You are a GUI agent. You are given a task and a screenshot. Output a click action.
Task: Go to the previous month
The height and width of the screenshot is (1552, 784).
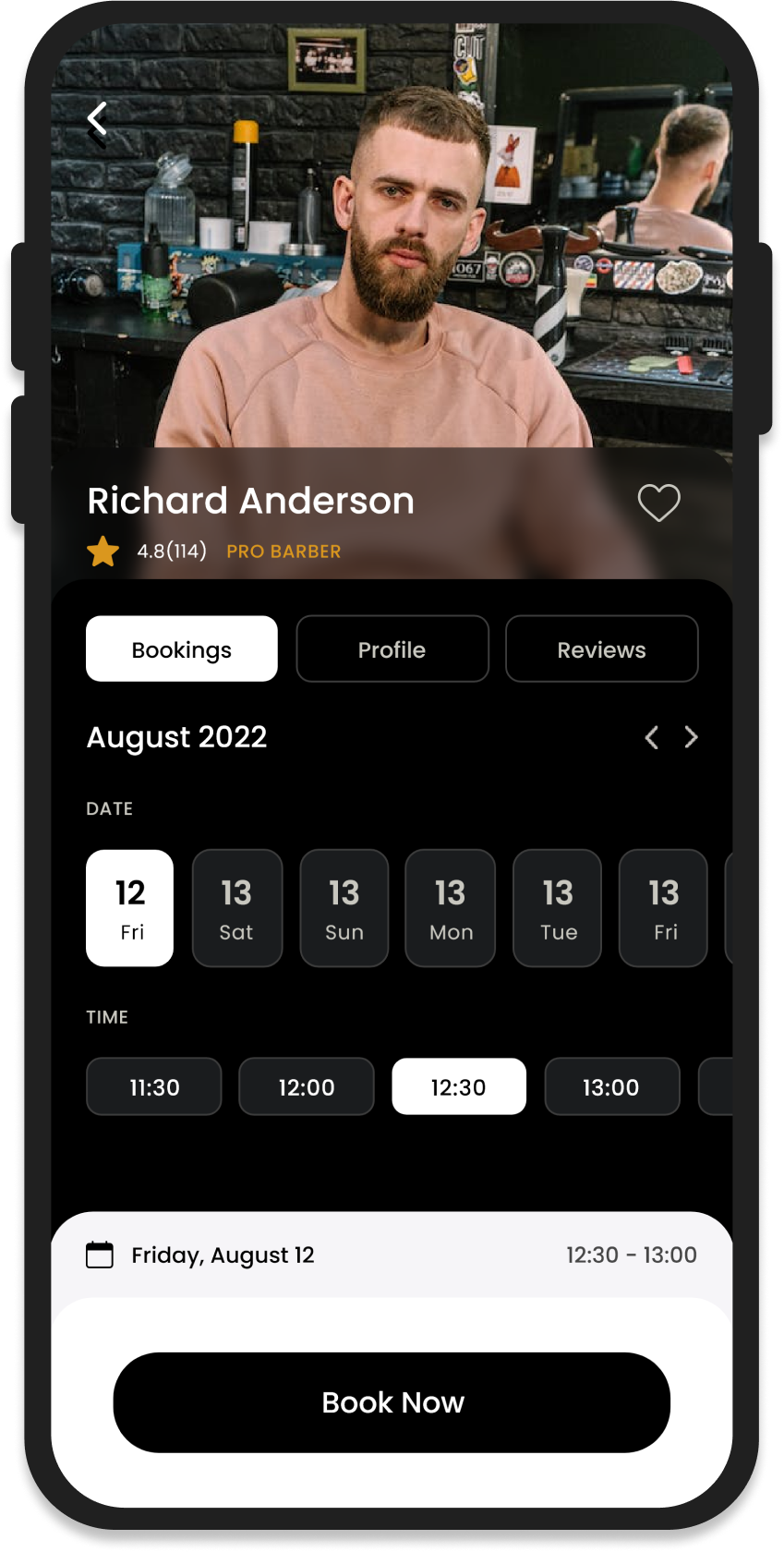652,737
